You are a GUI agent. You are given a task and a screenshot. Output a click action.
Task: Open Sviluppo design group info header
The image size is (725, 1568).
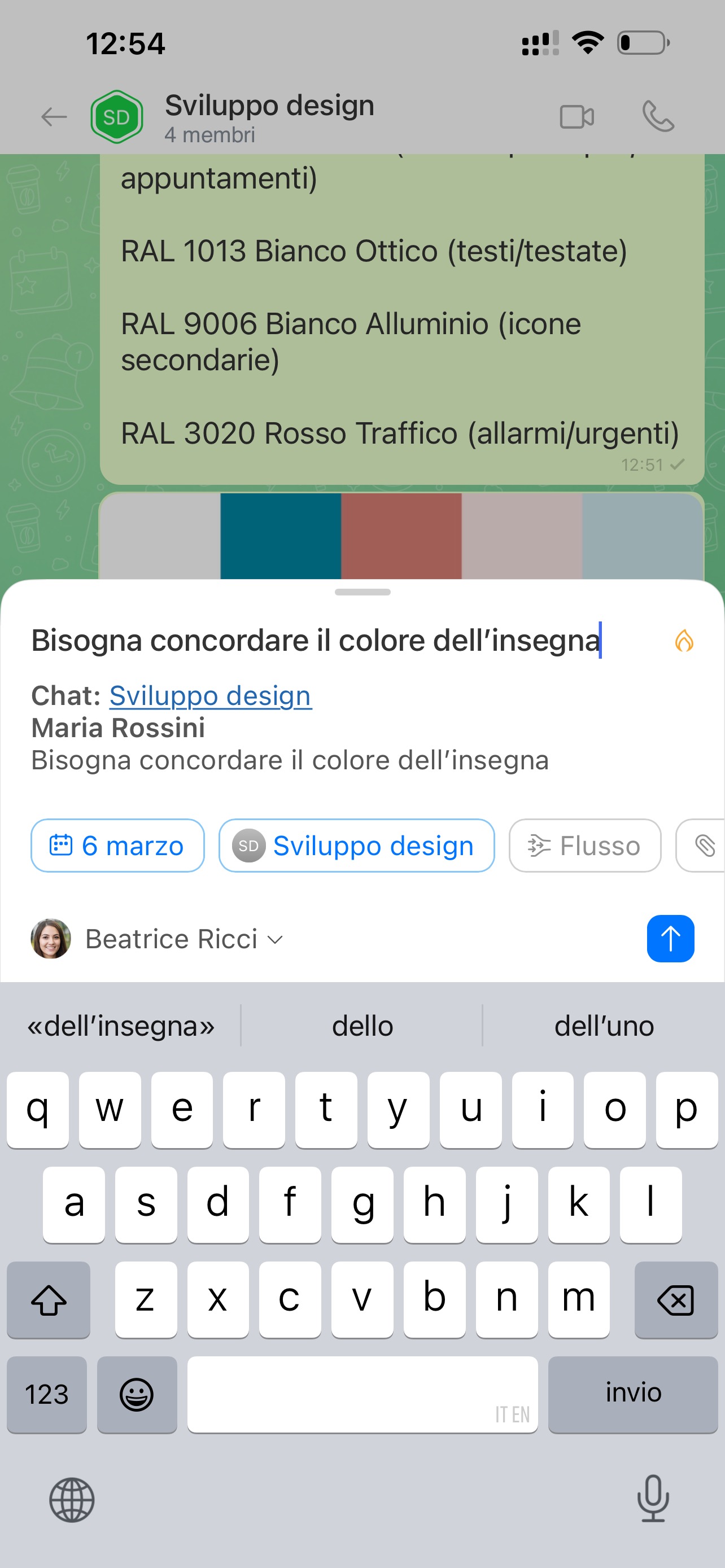click(268, 116)
